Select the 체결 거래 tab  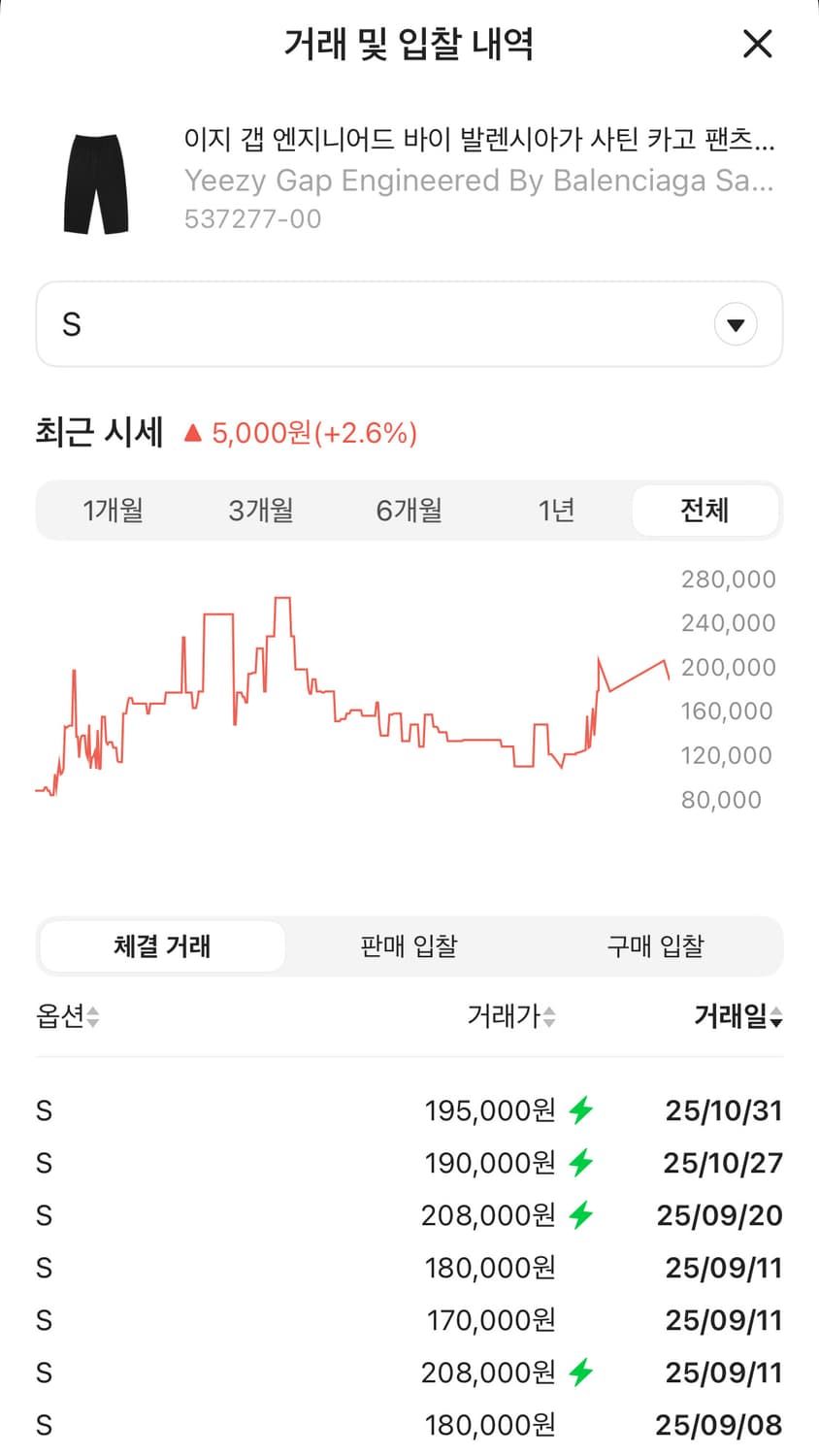click(161, 945)
